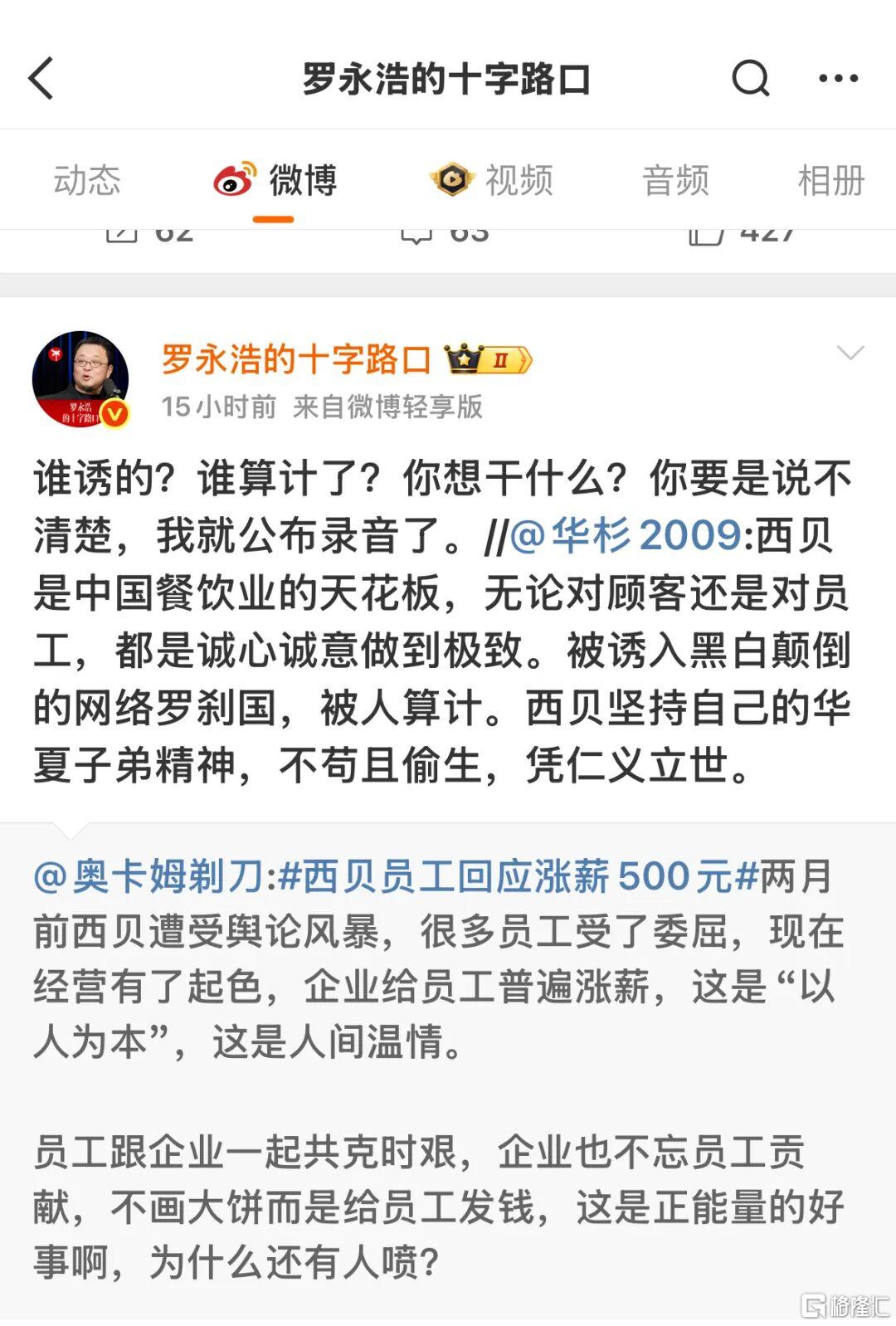Open the @华杉2009 mention link
Image resolution: width=896 pixels, height=1326 pixels.
(626, 535)
